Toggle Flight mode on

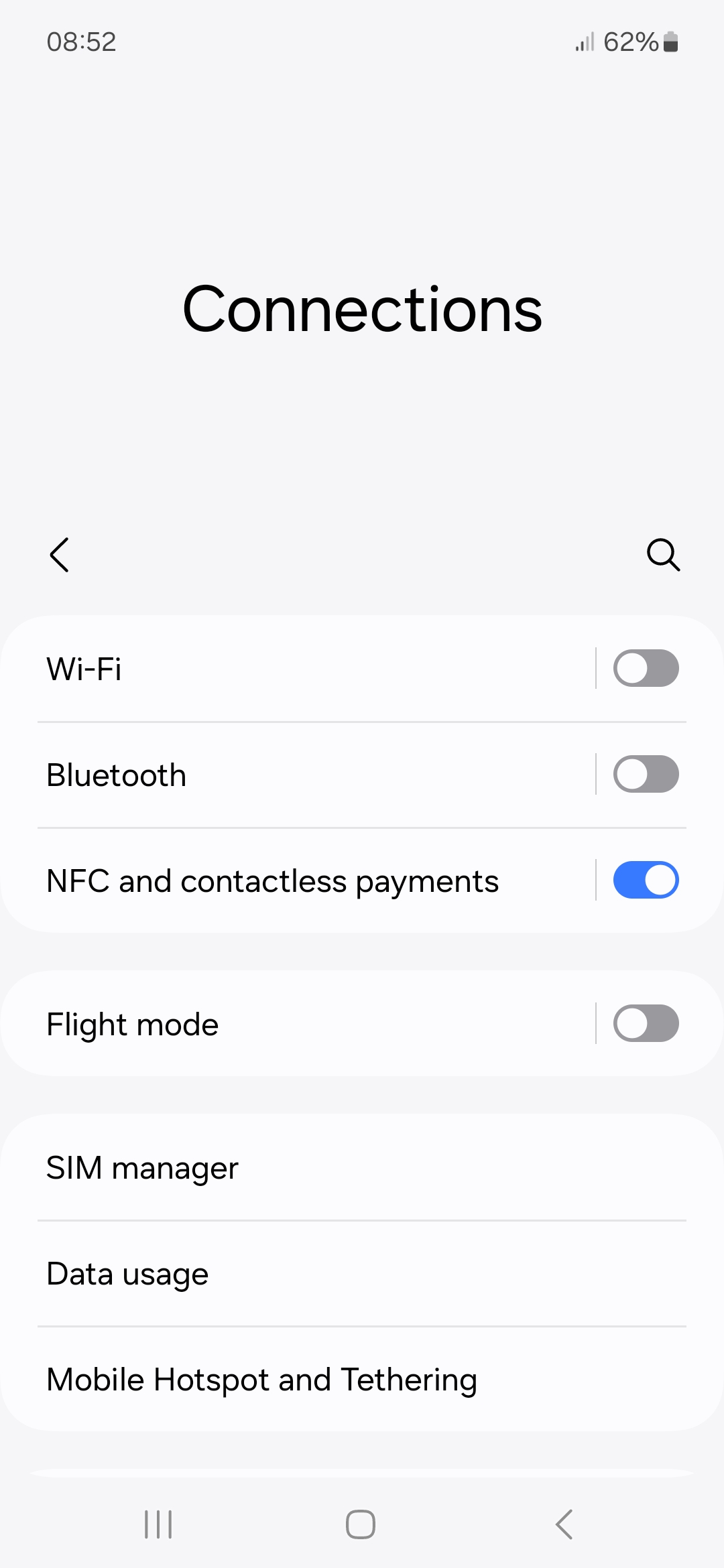point(646,1024)
